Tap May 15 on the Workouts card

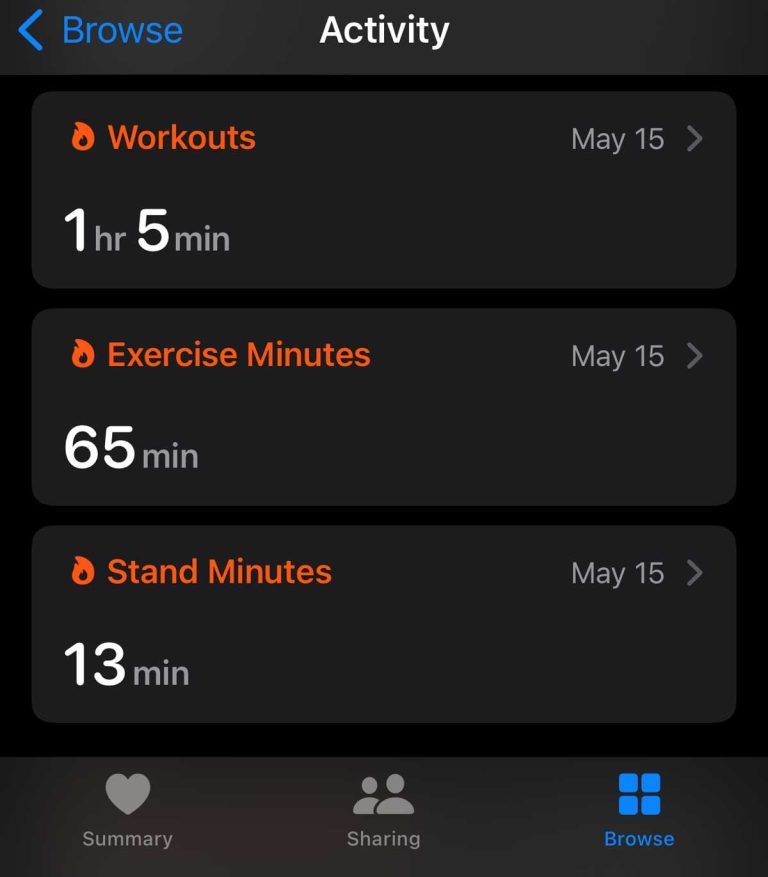(617, 139)
